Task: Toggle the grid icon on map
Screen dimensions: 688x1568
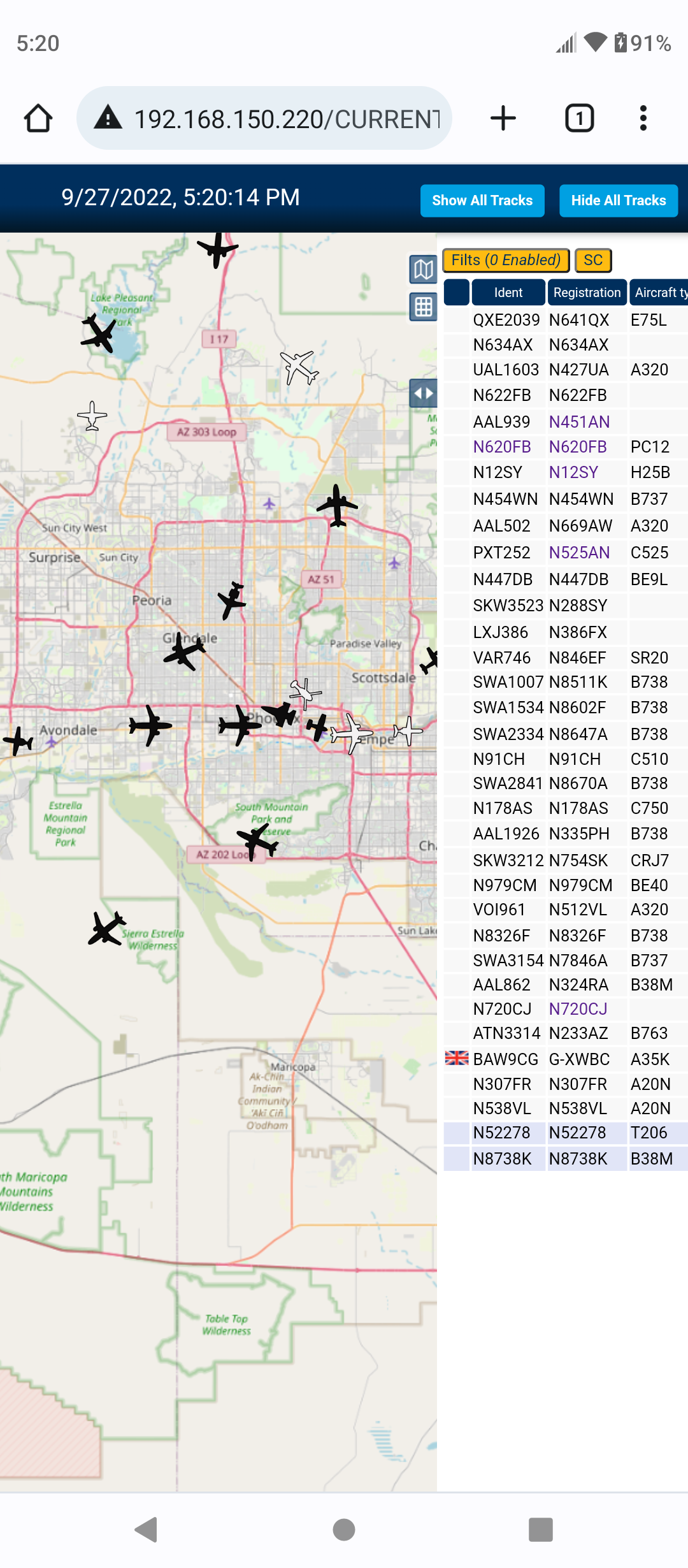Action: [x=423, y=307]
